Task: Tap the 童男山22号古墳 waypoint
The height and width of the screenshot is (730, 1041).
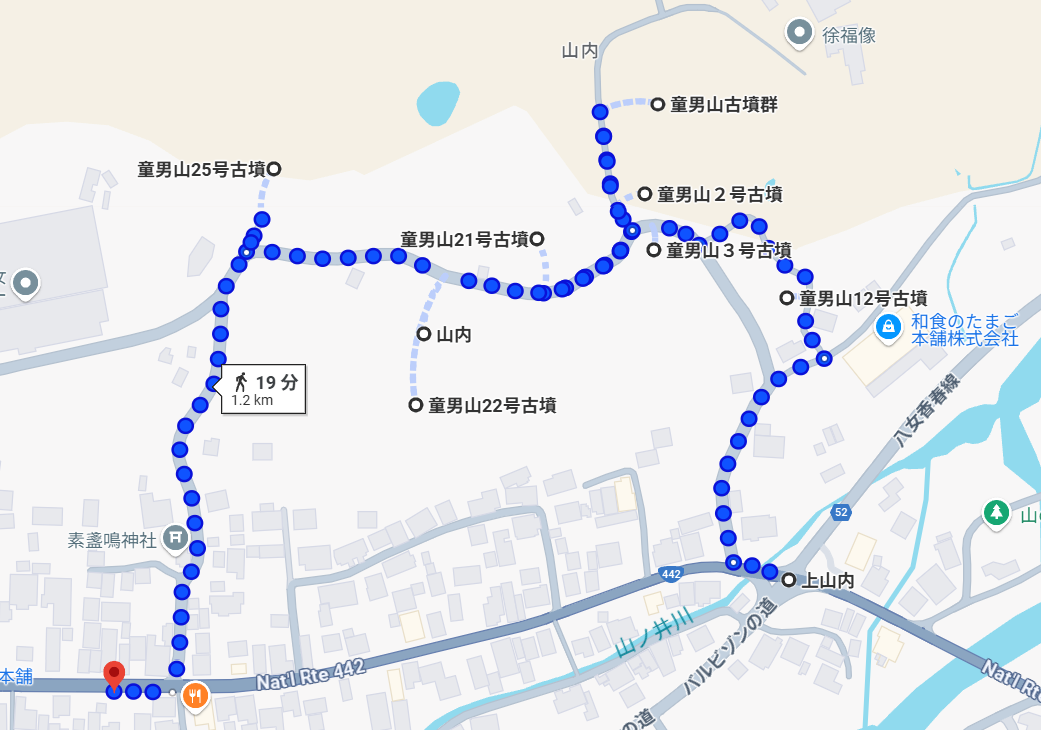Action: 416,405
